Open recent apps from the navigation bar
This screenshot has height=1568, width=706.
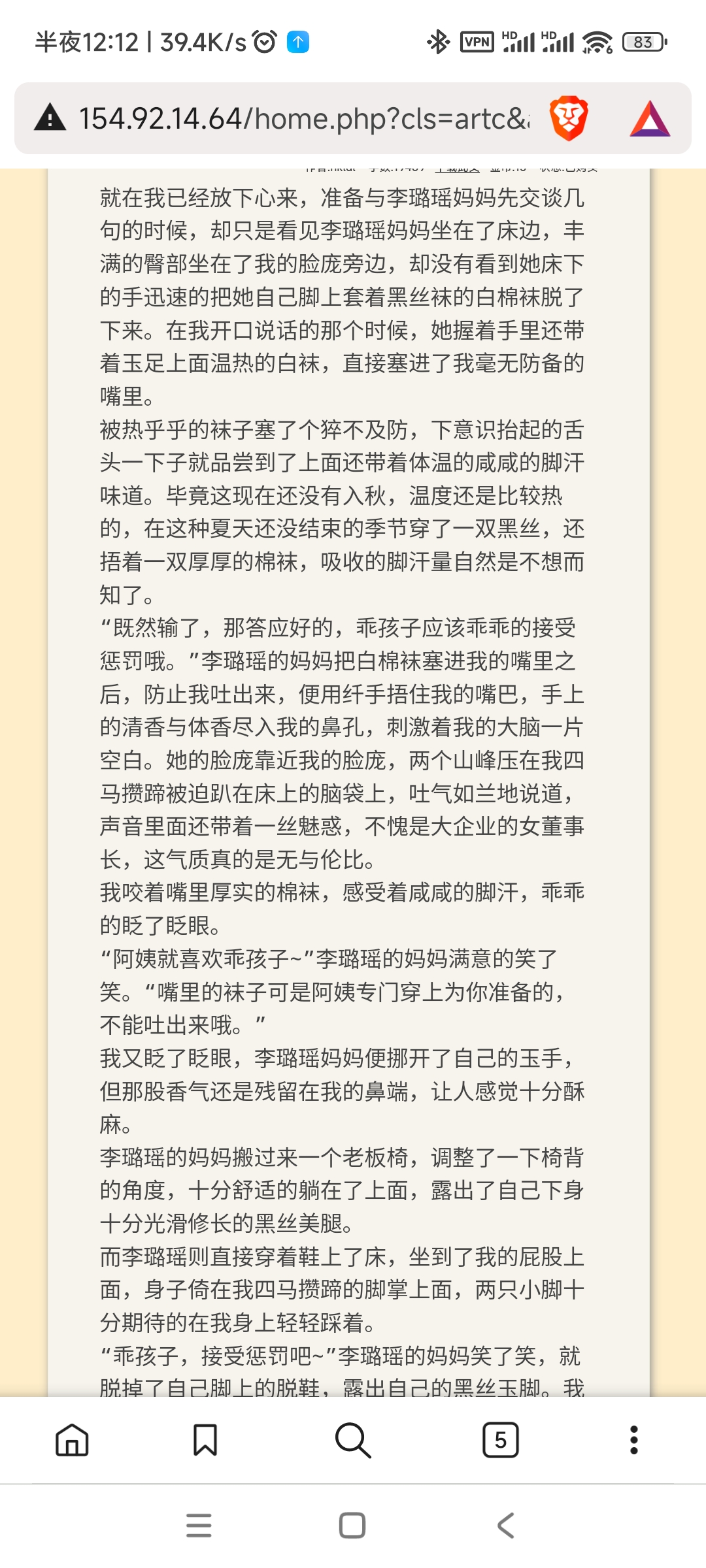click(199, 1526)
